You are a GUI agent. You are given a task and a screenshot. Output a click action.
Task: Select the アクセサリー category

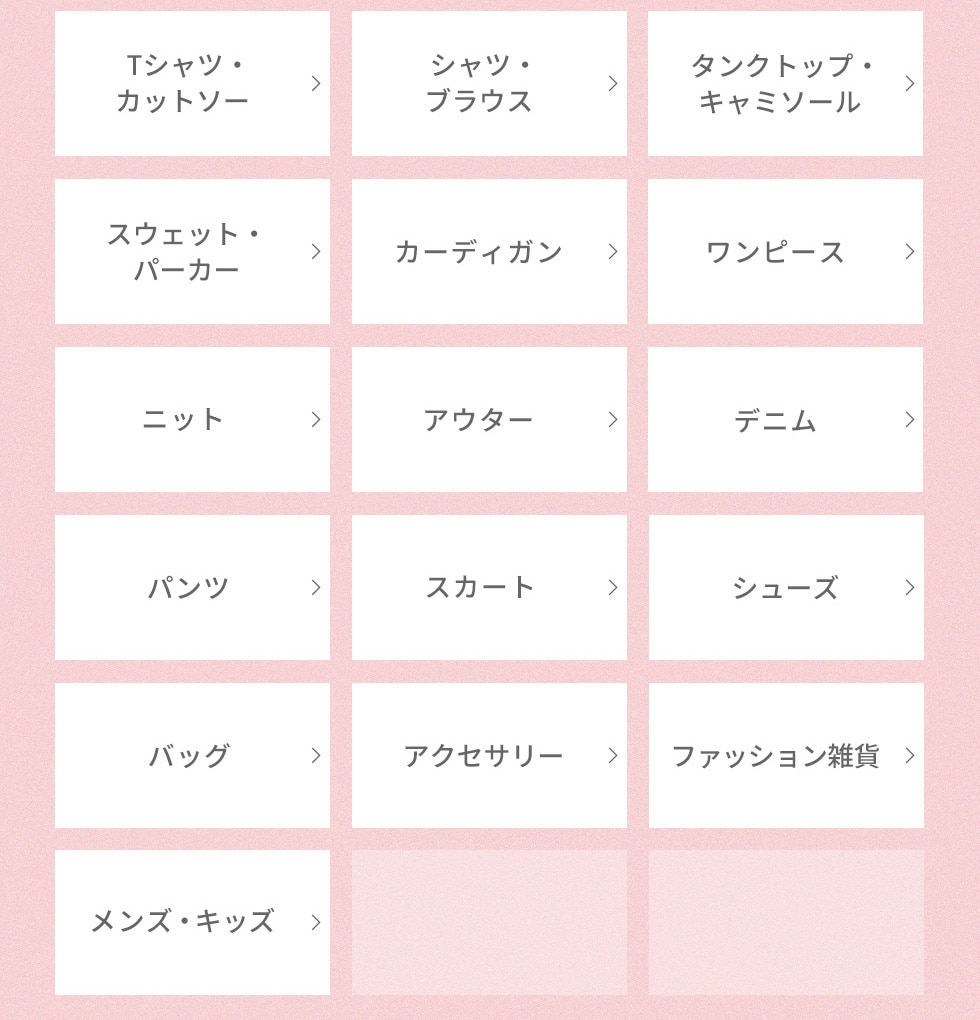[489, 756]
